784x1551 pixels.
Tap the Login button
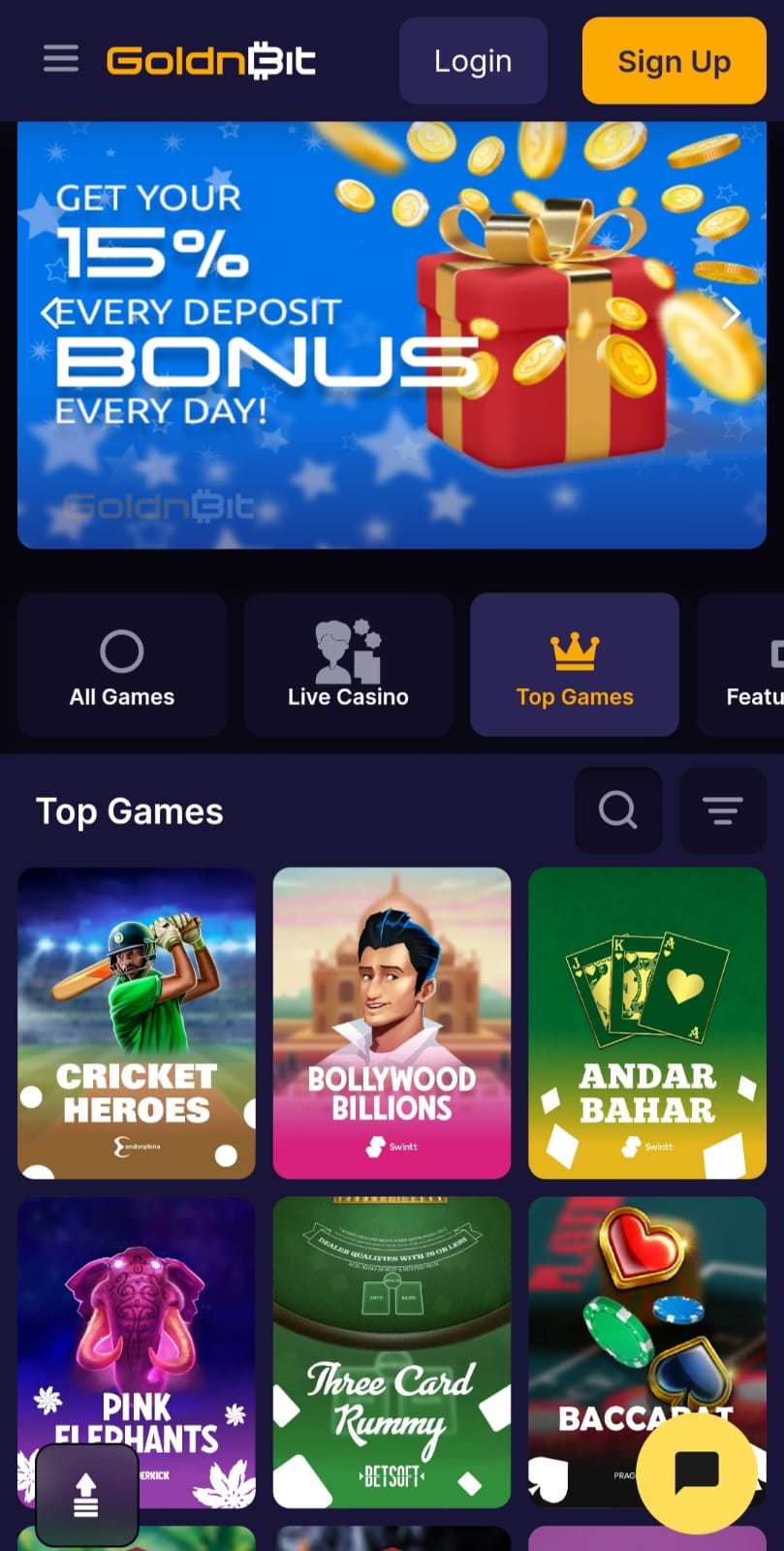pyautogui.click(x=473, y=61)
